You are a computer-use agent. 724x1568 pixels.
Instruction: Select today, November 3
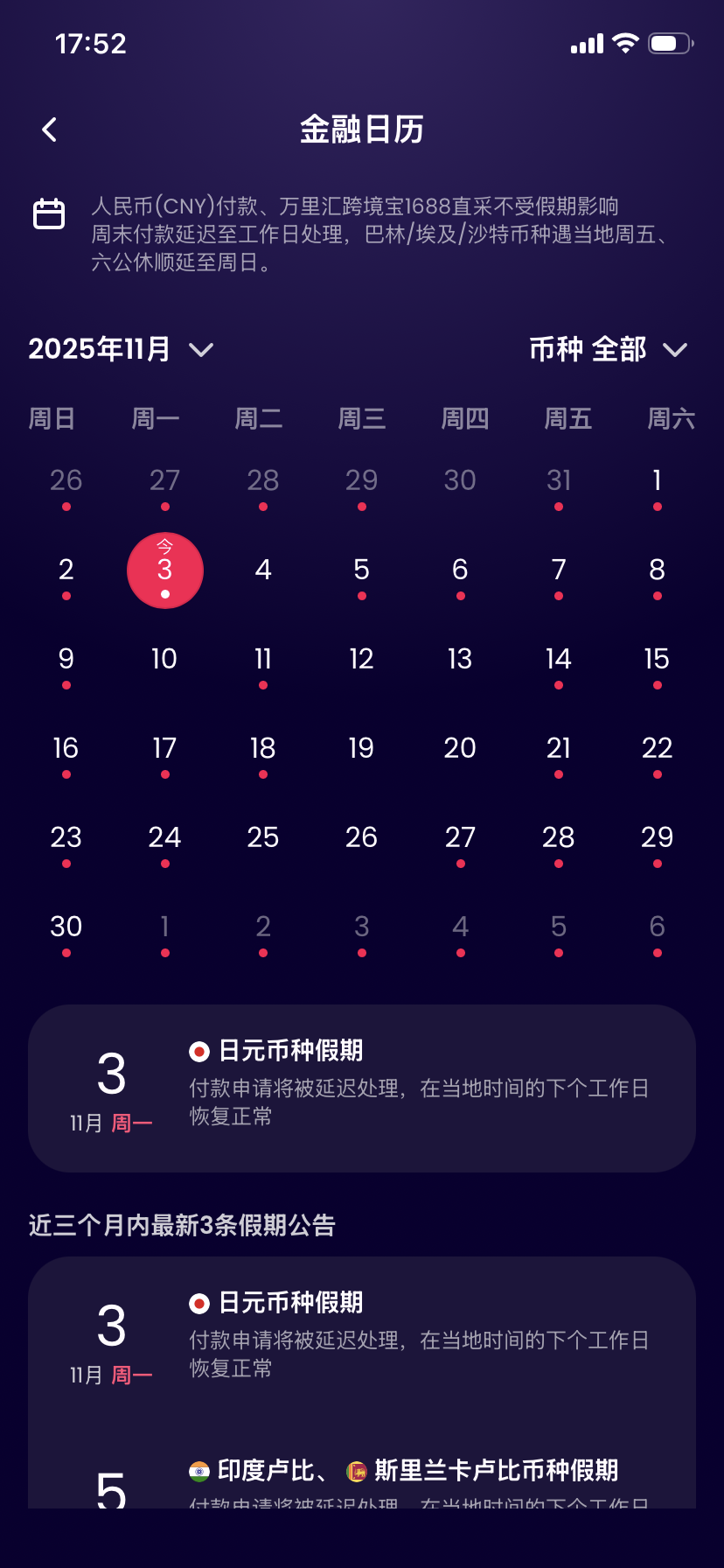(164, 570)
